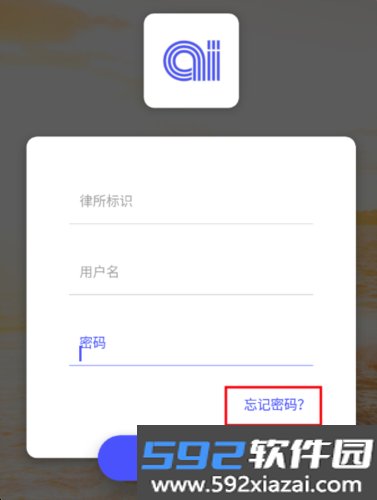Tap the blue login button
This screenshot has height=500, width=377.
118,458
